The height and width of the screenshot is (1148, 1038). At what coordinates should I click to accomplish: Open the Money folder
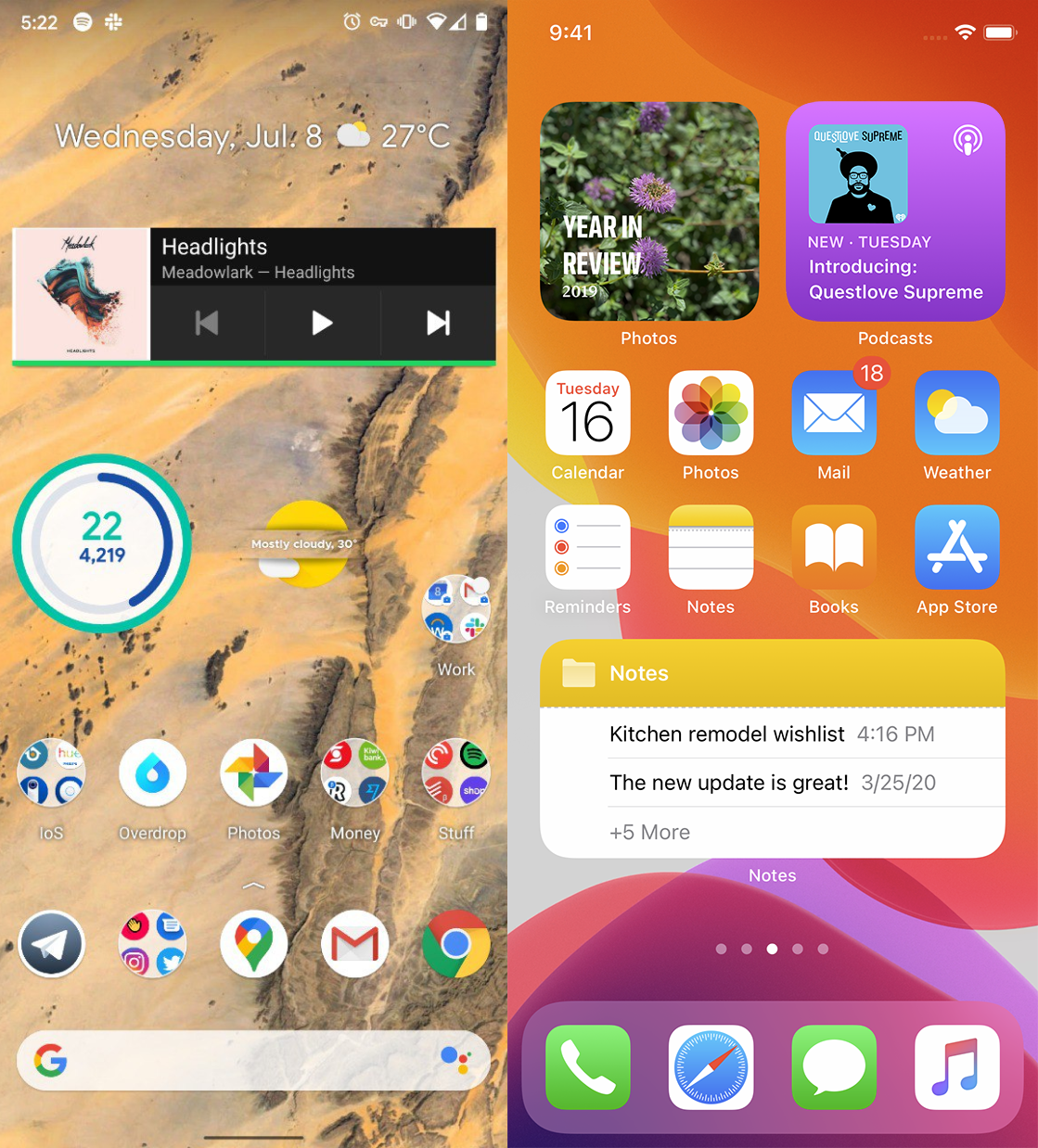click(354, 773)
